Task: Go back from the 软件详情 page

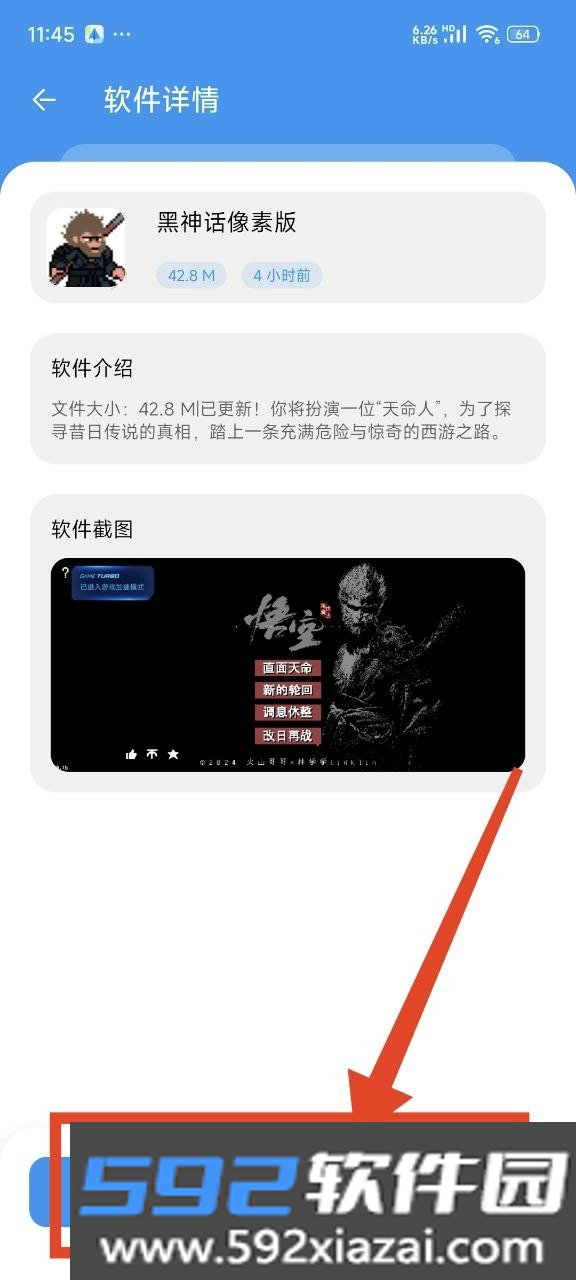Action: click(x=43, y=100)
